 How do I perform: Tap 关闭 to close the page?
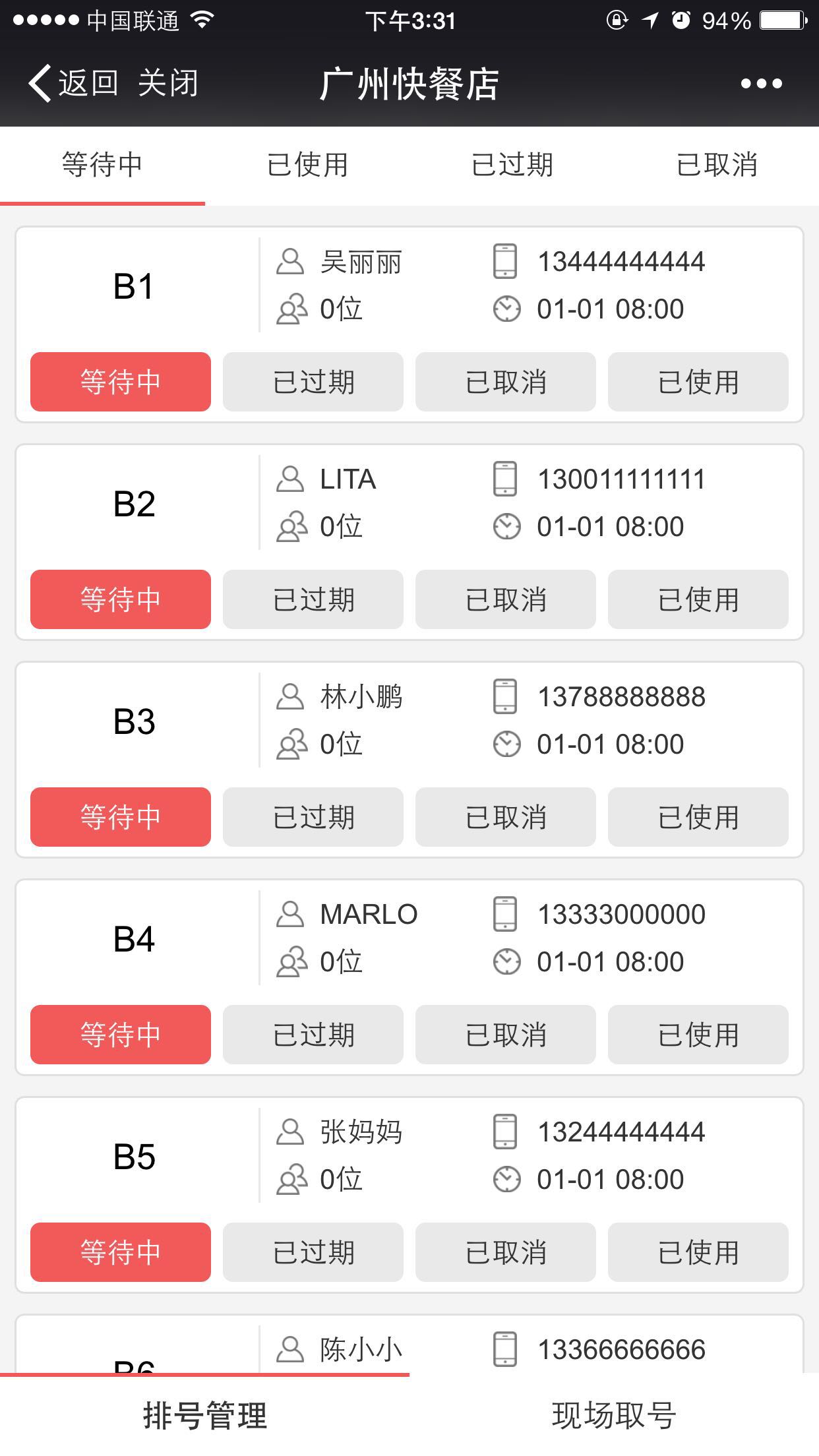[168, 84]
